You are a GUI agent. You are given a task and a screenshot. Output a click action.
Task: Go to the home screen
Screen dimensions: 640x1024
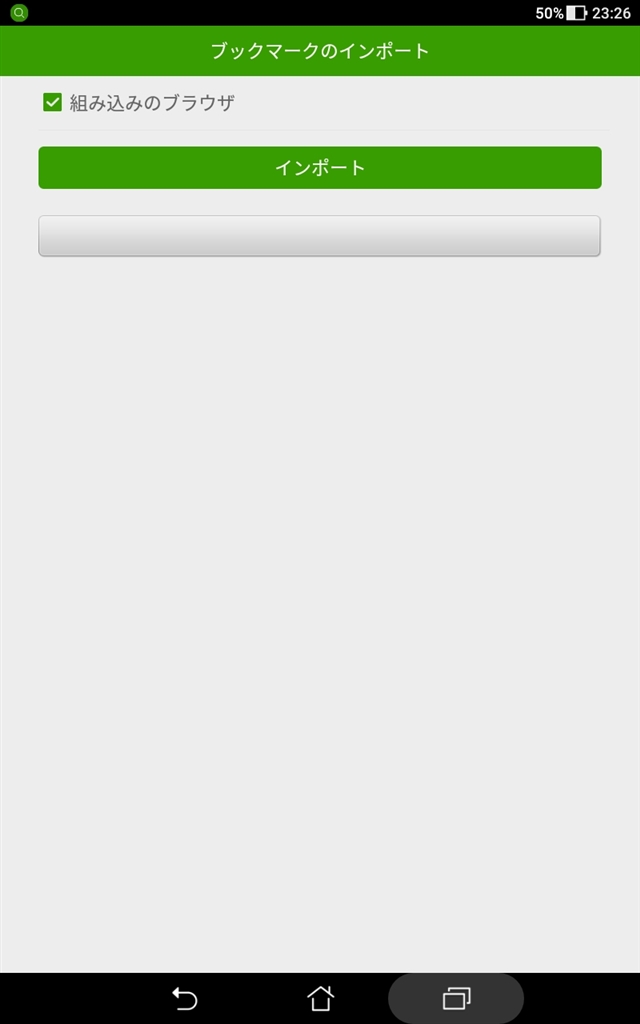(x=320, y=998)
